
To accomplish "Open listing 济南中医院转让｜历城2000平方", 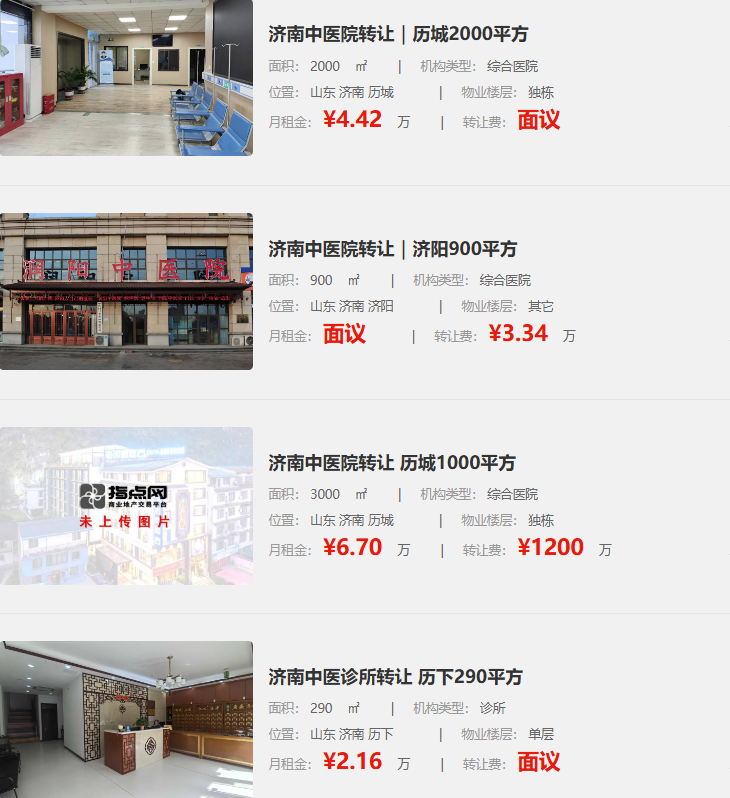I will (398, 34).
